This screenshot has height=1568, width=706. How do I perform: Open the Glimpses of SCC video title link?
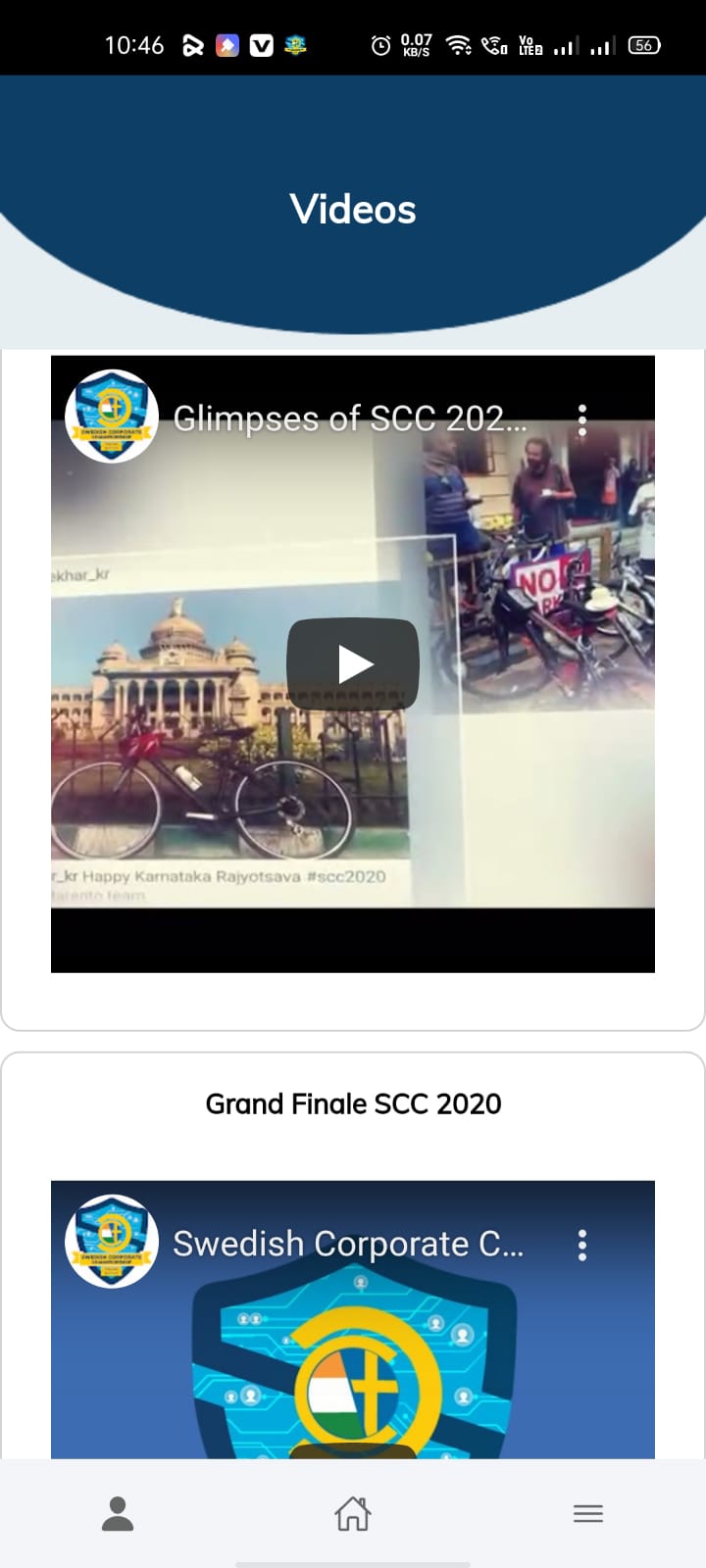pos(350,419)
